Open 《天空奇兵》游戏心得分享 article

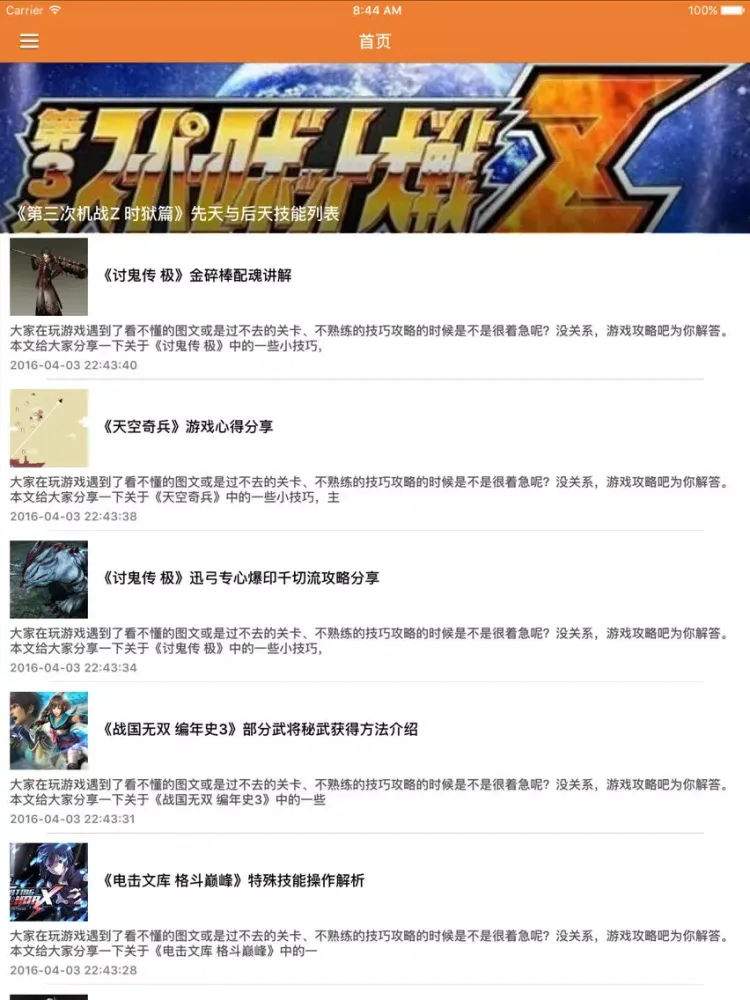188,427
